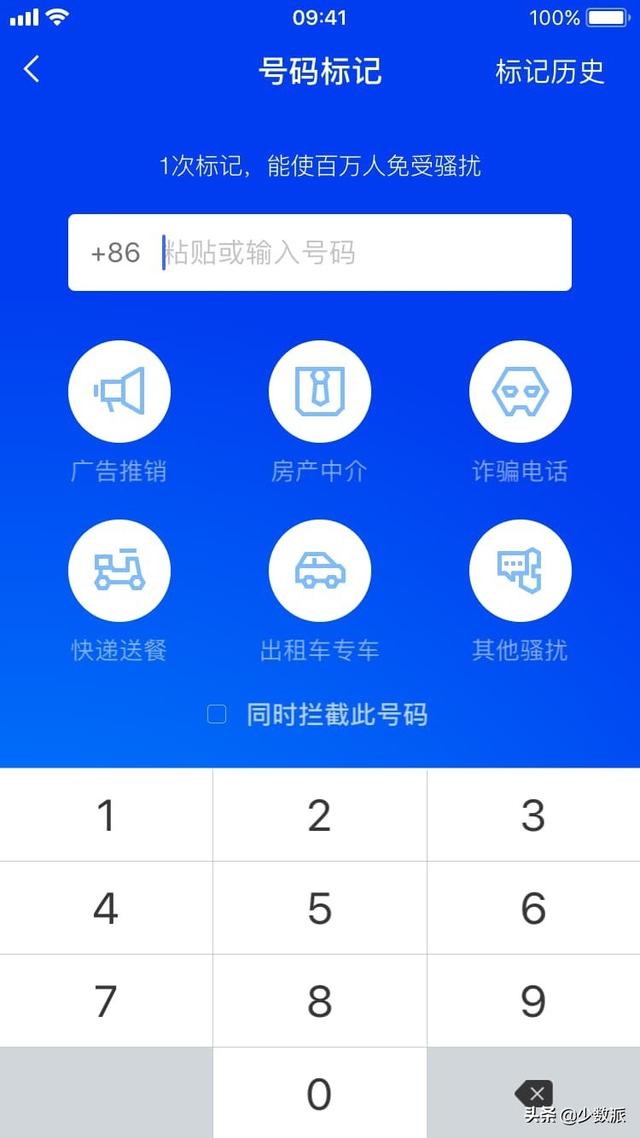
Task: Check the 同时拦截此号码 box
Action: 217,715
